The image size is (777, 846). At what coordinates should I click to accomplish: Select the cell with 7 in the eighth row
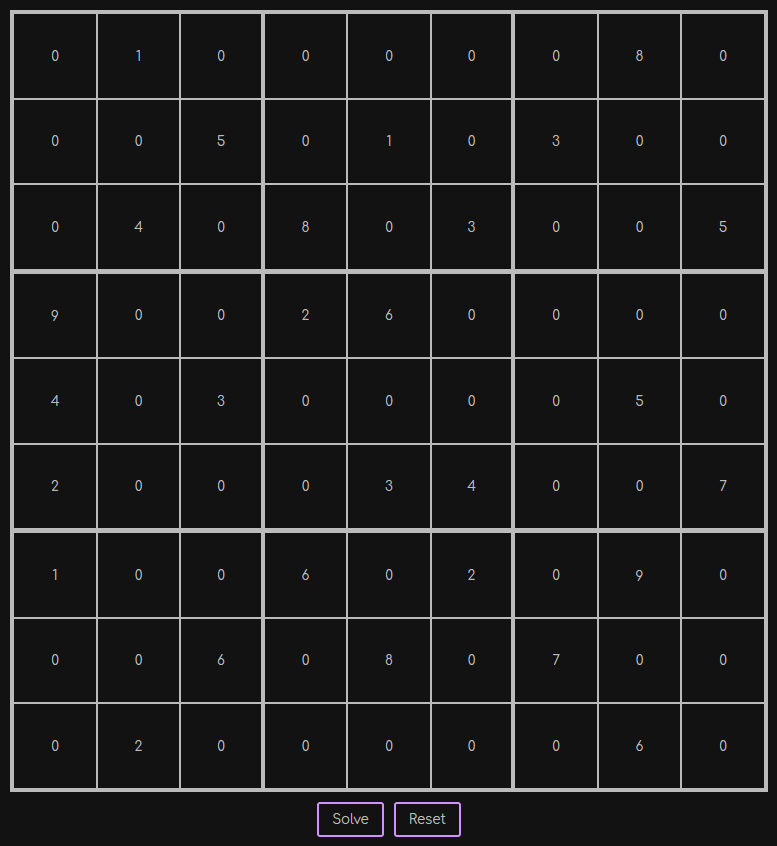[555, 660]
